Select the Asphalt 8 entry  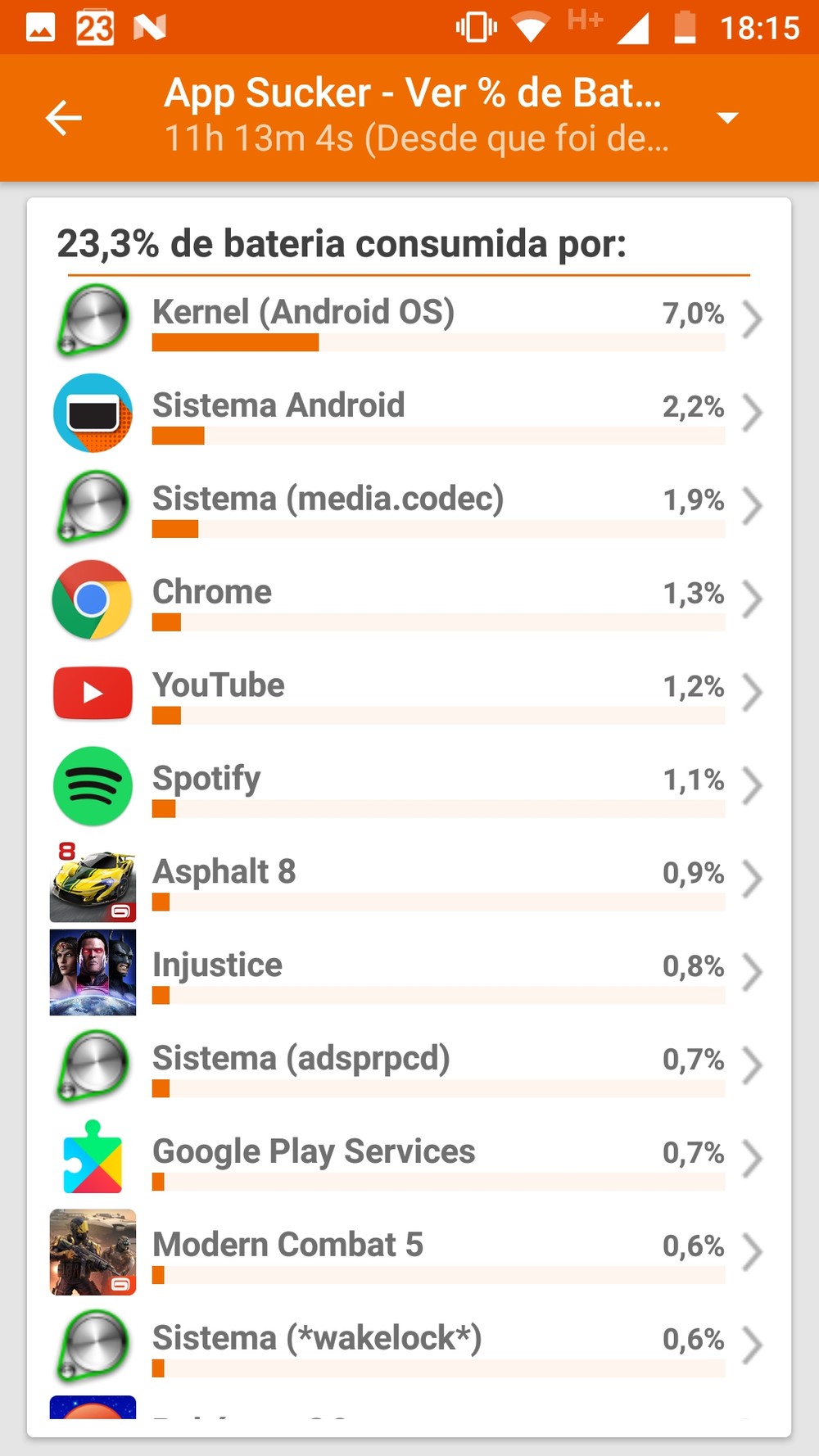click(x=409, y=879)
